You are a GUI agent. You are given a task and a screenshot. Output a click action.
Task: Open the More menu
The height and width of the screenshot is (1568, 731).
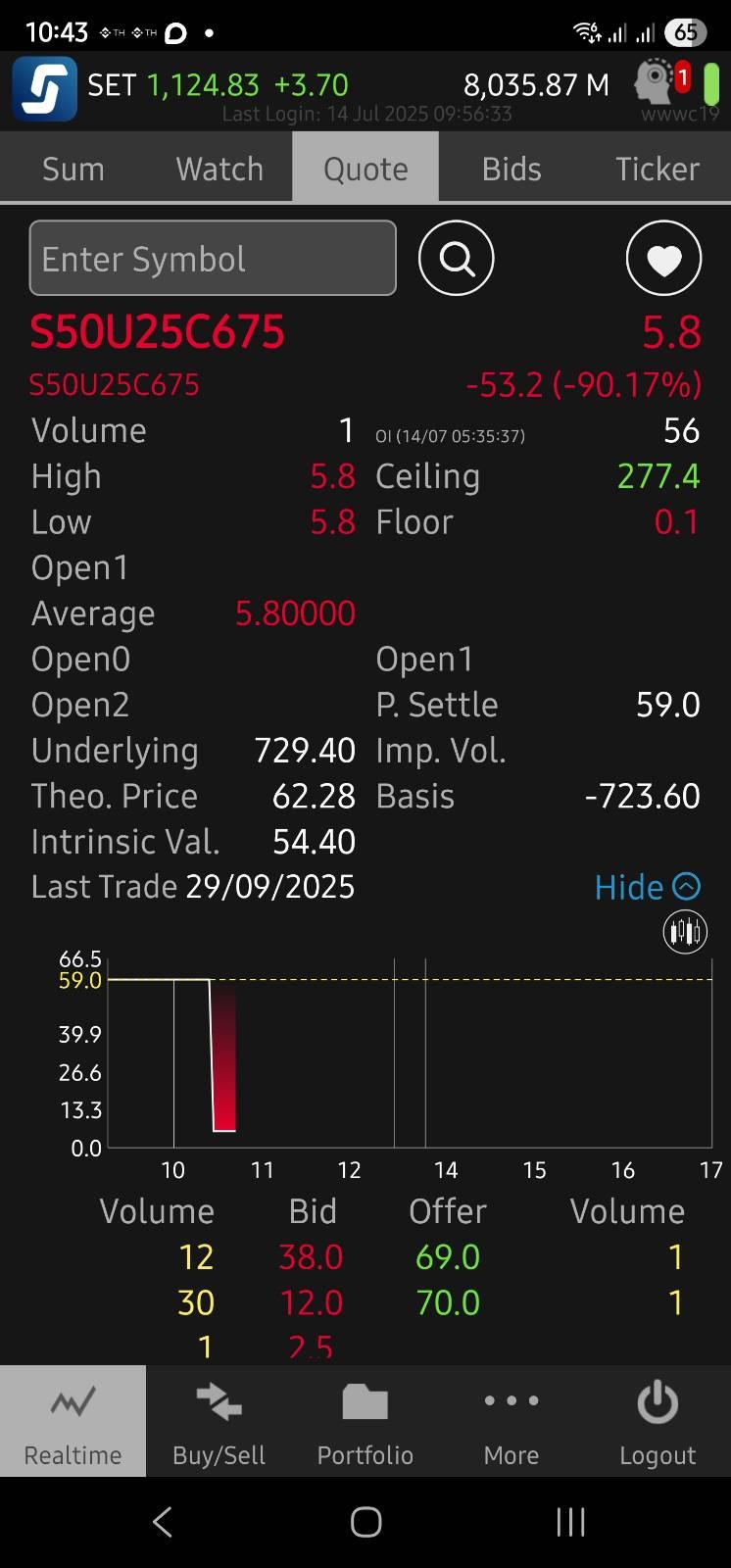coord(512,1421)
